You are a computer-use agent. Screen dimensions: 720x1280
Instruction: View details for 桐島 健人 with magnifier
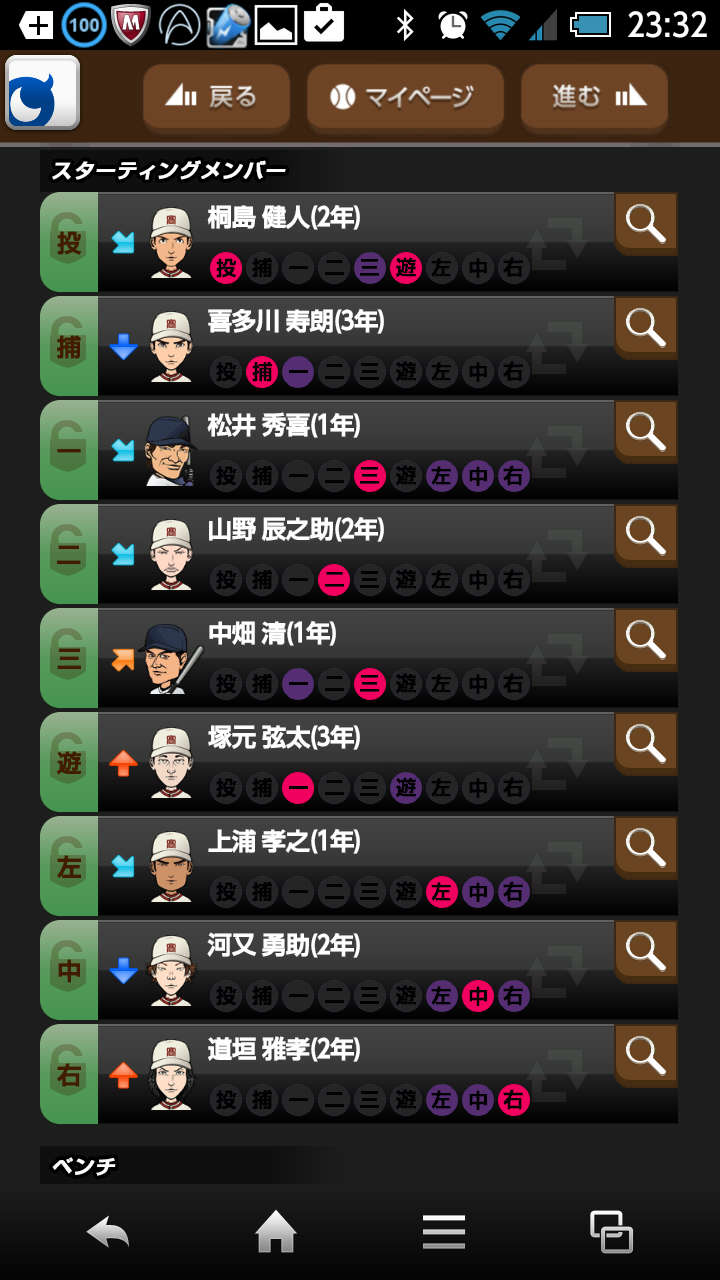[645, 224]
